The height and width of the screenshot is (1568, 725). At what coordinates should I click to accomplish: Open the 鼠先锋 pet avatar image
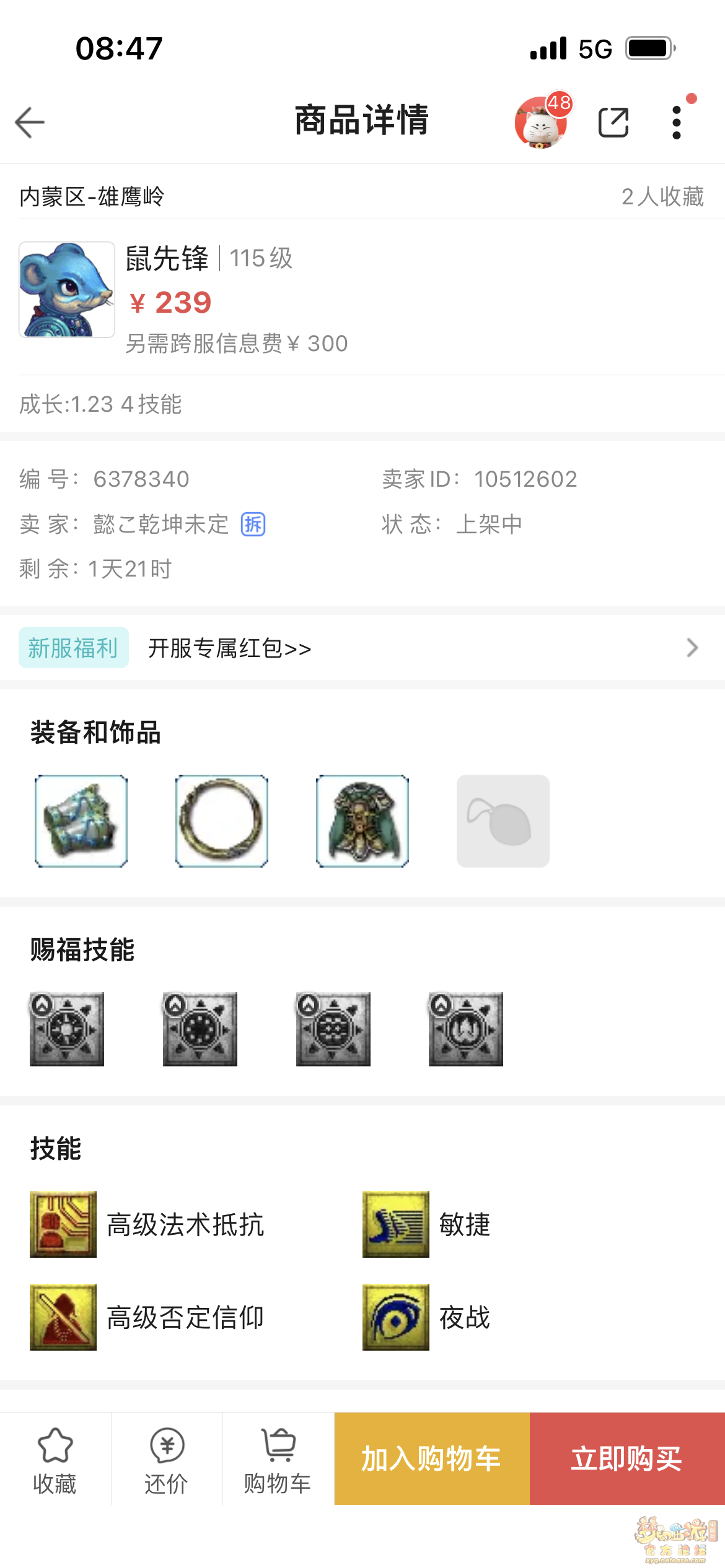67,290
